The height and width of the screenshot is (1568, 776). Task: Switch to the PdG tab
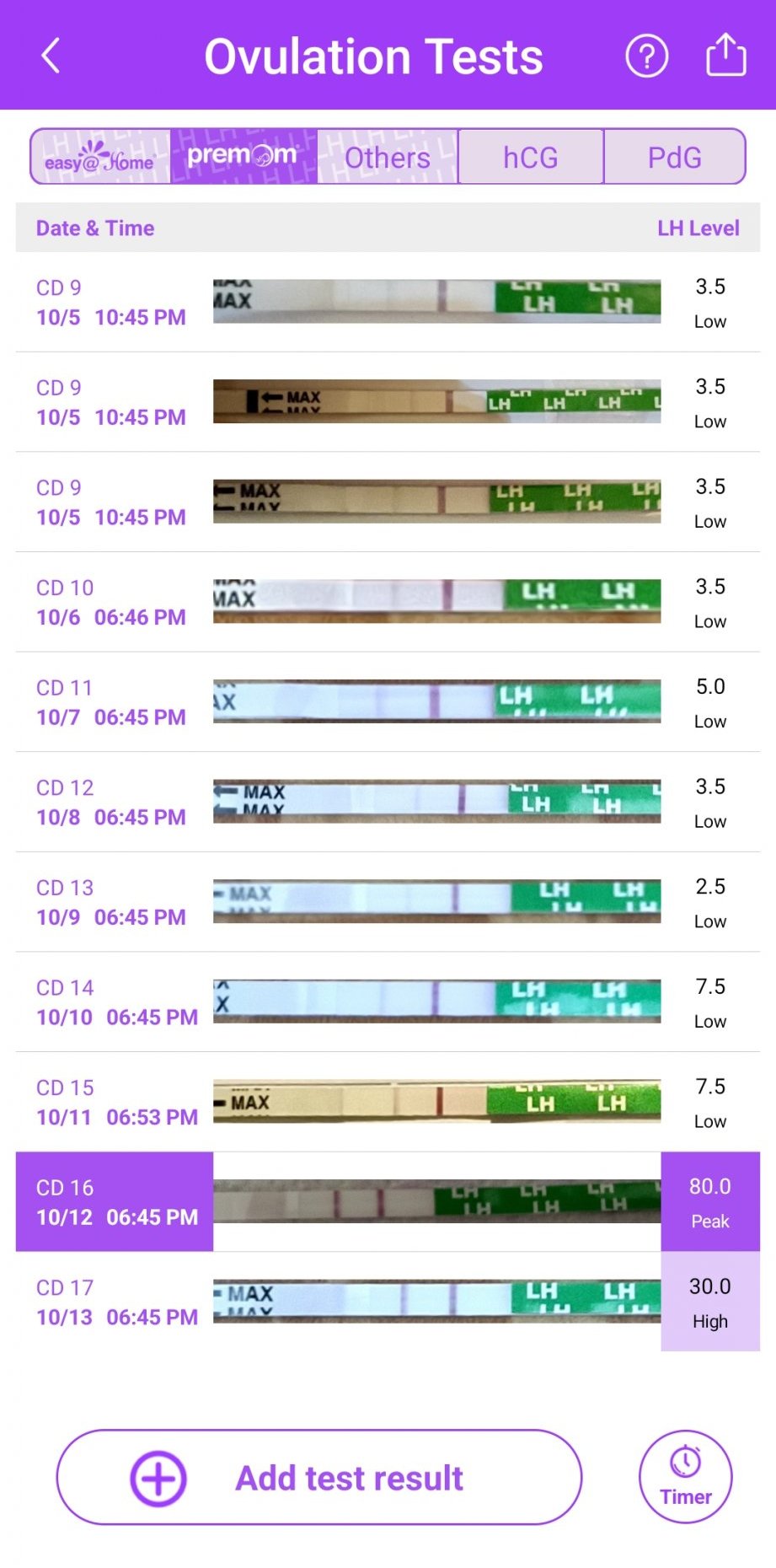pos(674,157)
